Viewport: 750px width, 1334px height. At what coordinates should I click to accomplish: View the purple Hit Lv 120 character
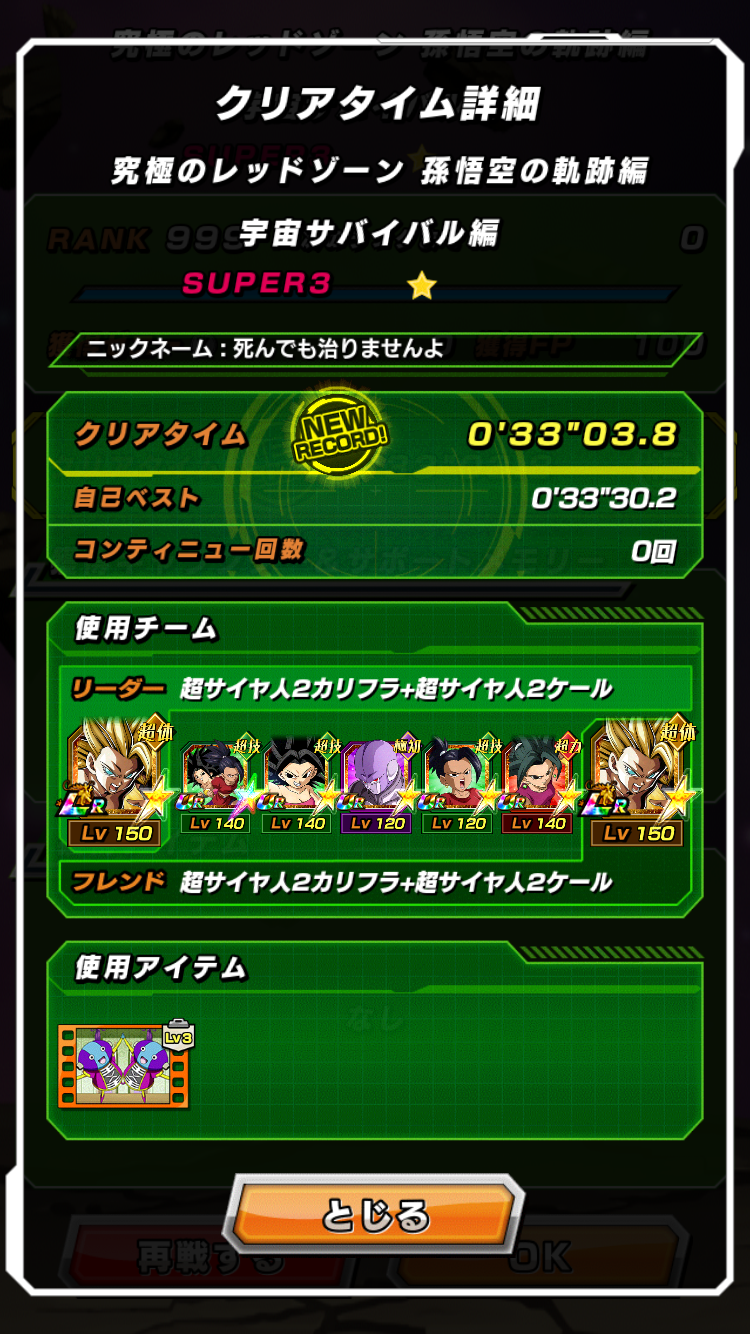380,786
